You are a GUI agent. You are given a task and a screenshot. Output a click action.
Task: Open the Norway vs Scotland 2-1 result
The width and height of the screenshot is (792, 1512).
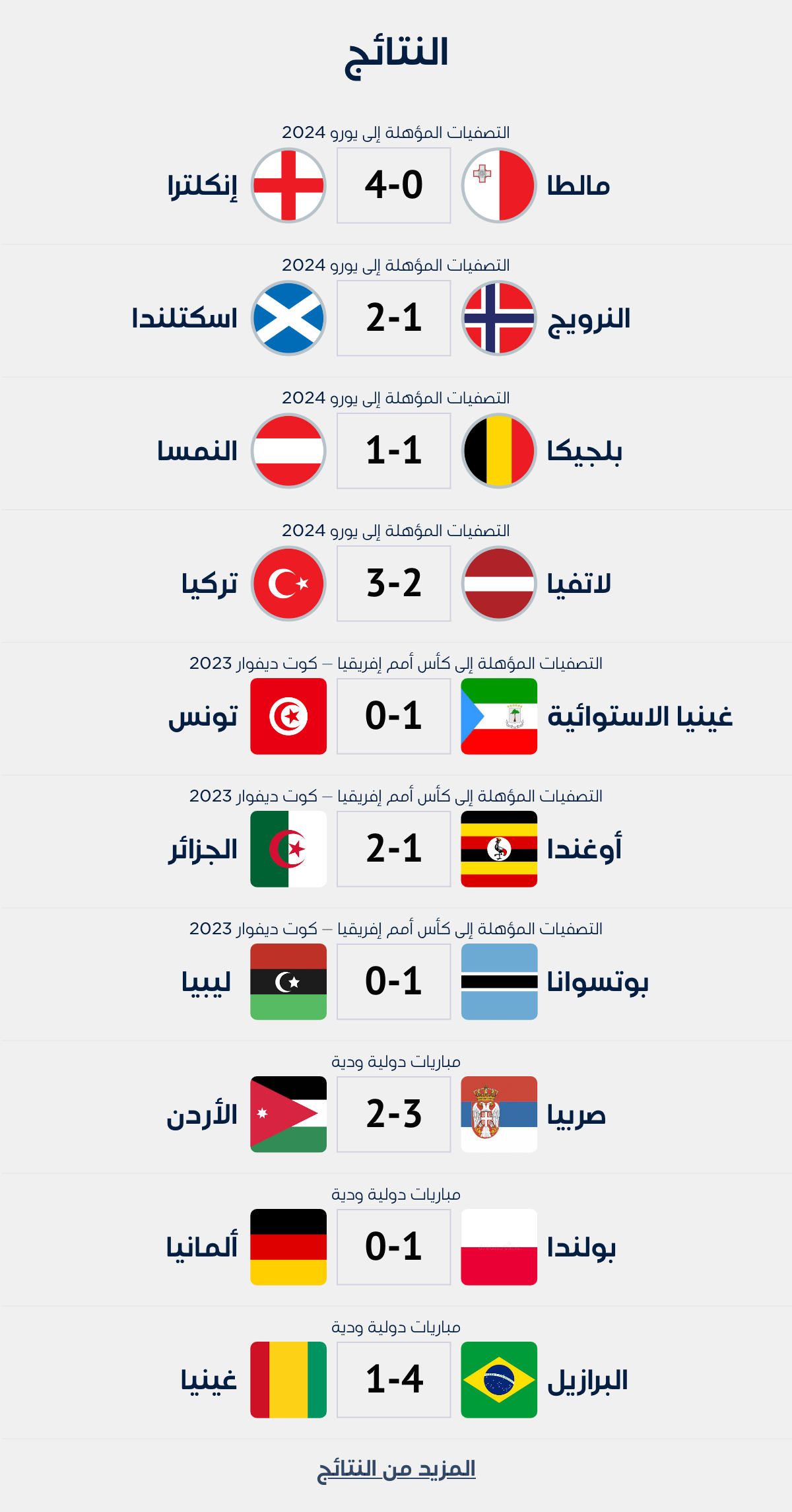tap(394, 318)
